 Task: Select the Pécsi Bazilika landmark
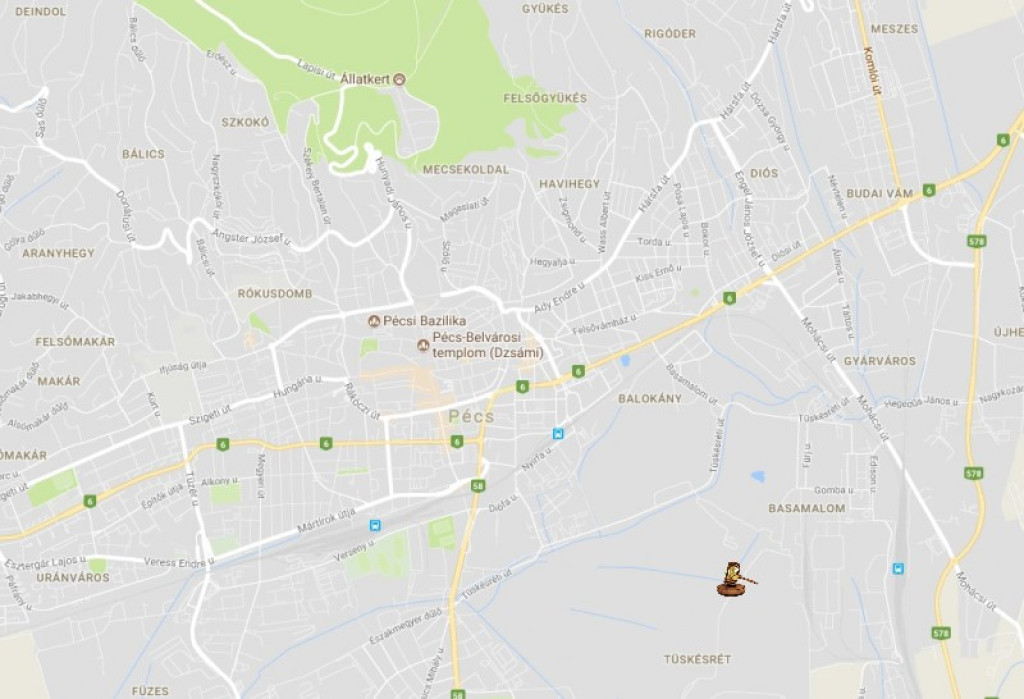point(374,321)
